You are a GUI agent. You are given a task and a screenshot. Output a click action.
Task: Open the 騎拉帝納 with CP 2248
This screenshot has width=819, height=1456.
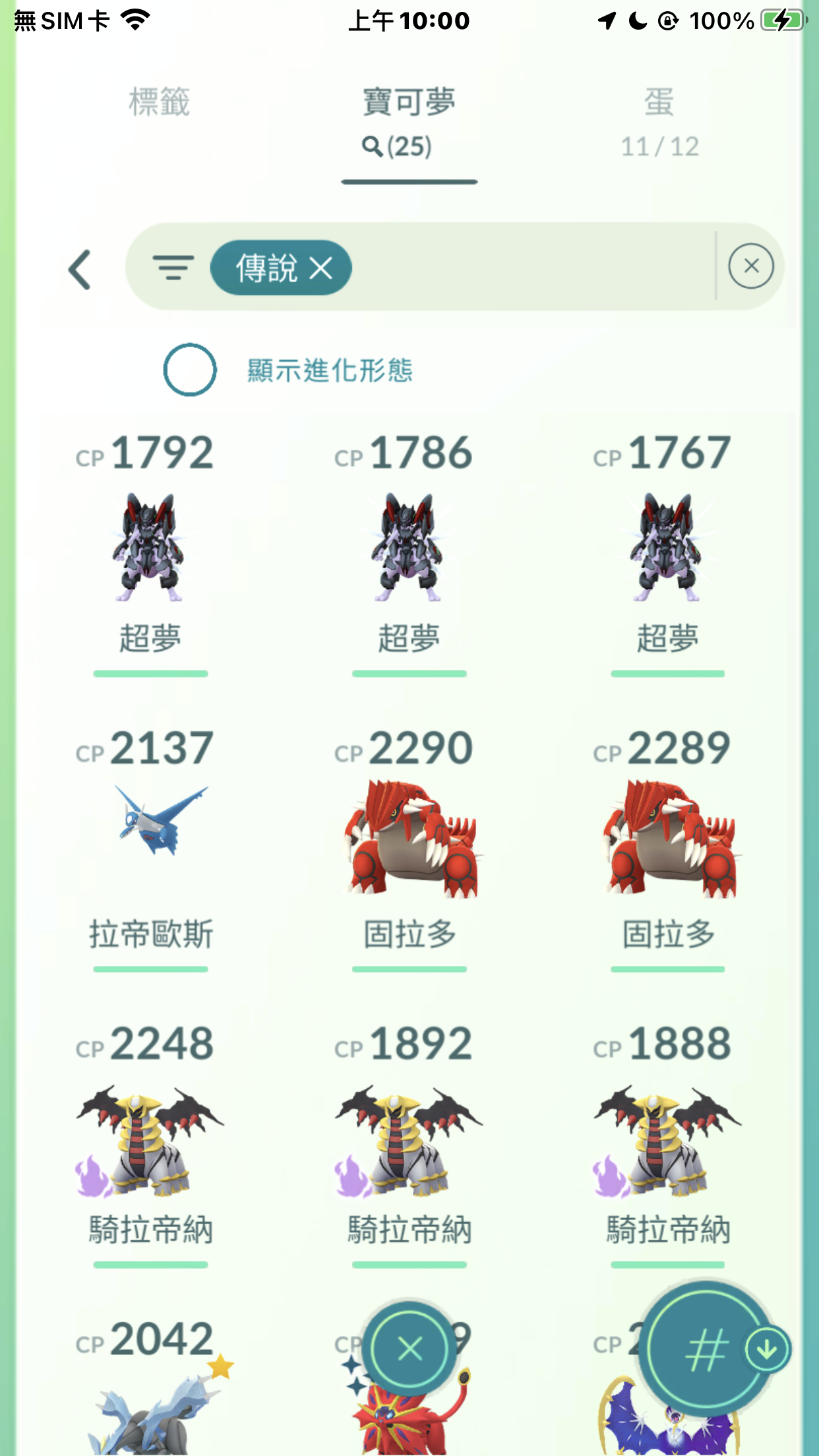150,1145
